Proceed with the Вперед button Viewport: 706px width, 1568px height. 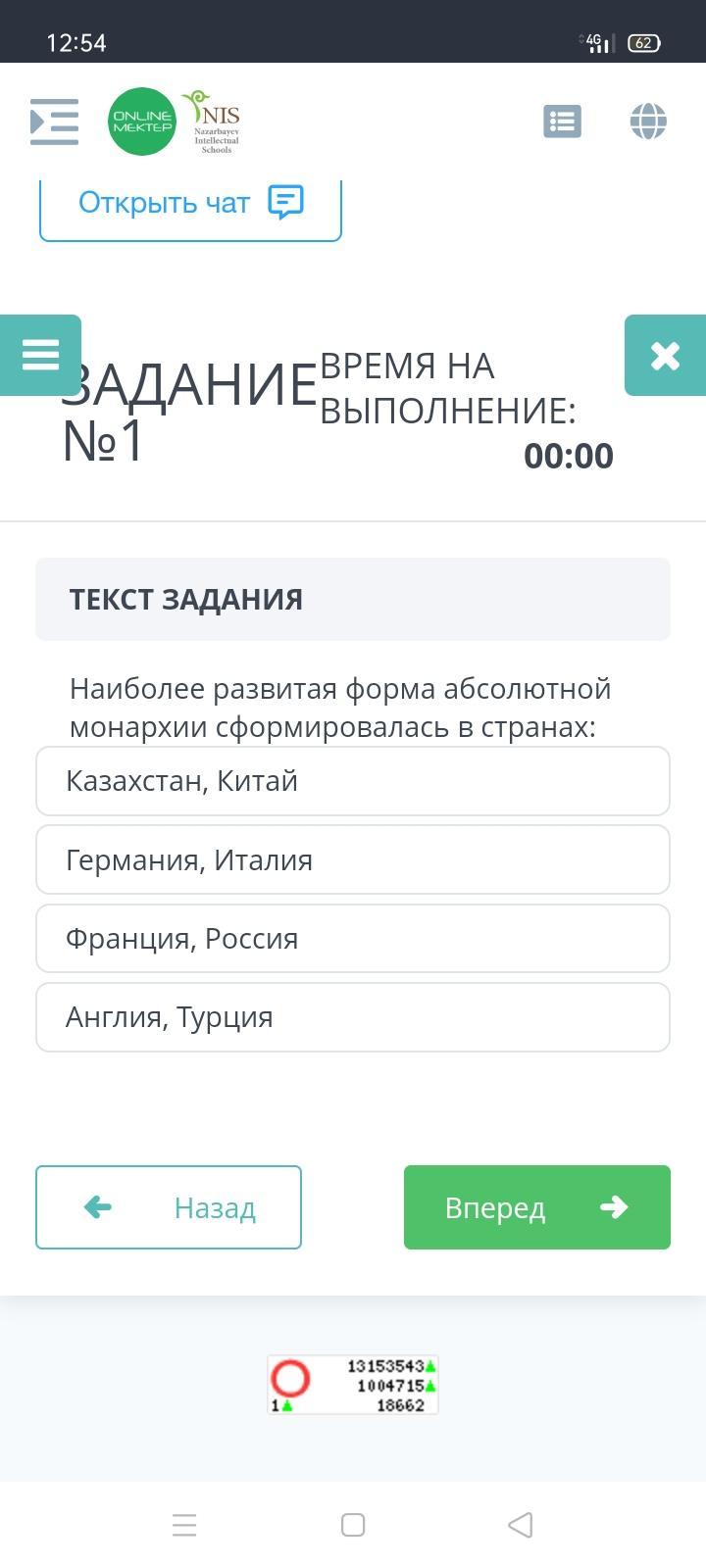537,1207
